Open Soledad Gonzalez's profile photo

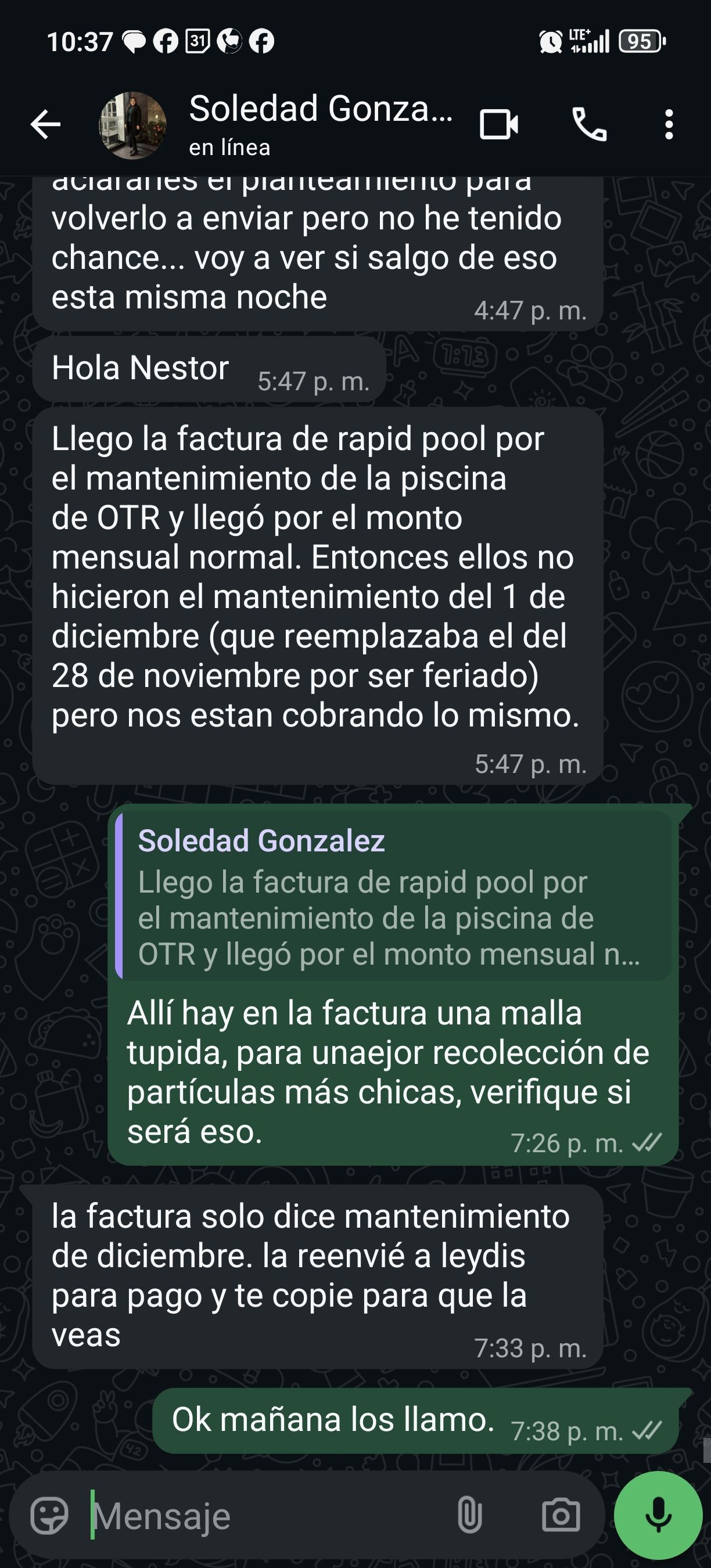click(x=132, y=125)
